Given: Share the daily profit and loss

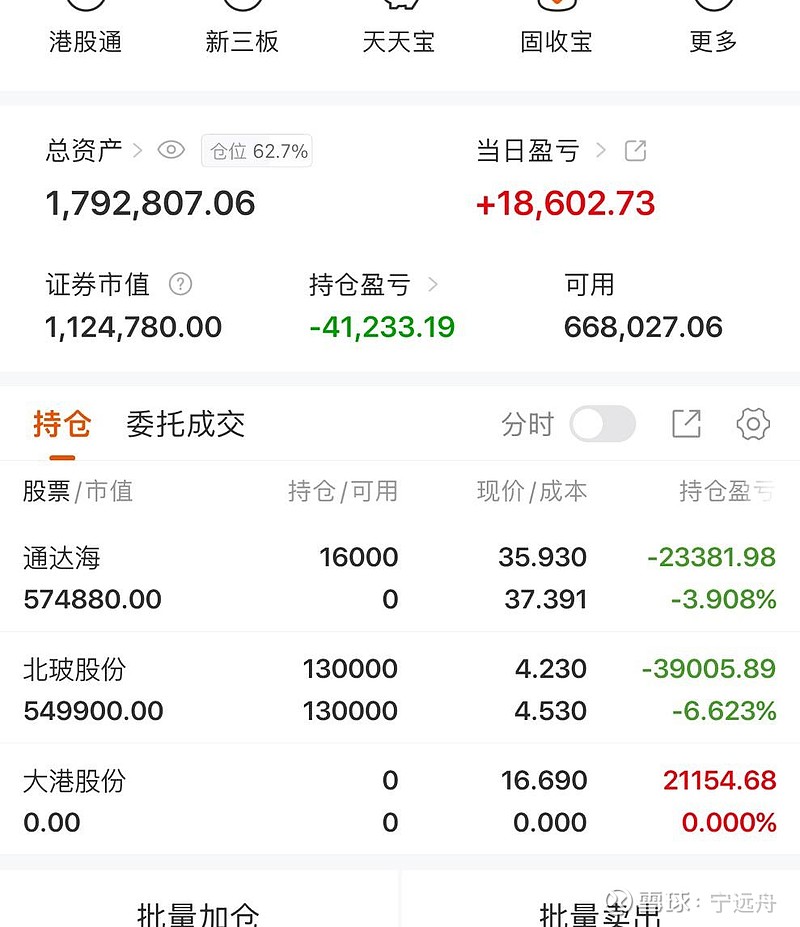Looking at the screenshot, I should tap(635, 151).
